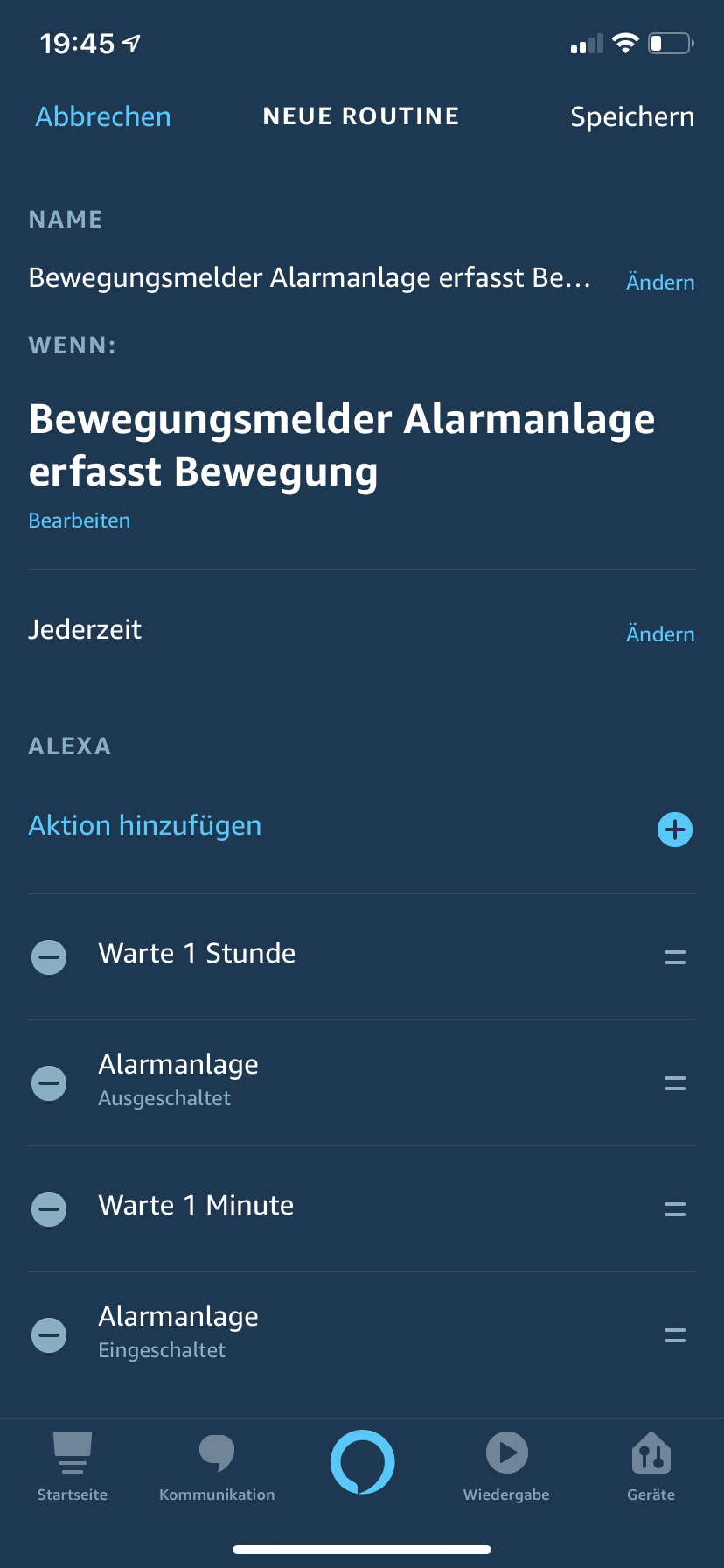Activate the Alexa voice button
The image size is (724, 1568).
[362, 1461]
